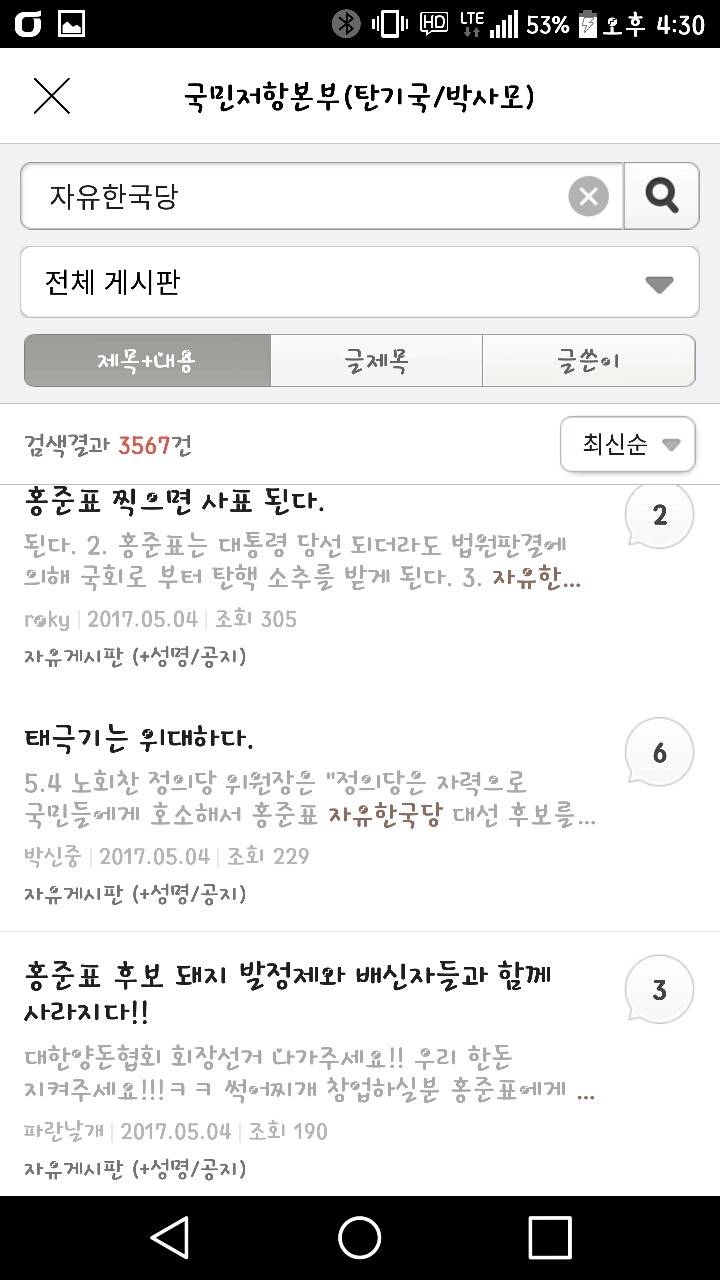Tap the cafe title 국민저항본부

(x=360, y=96)
